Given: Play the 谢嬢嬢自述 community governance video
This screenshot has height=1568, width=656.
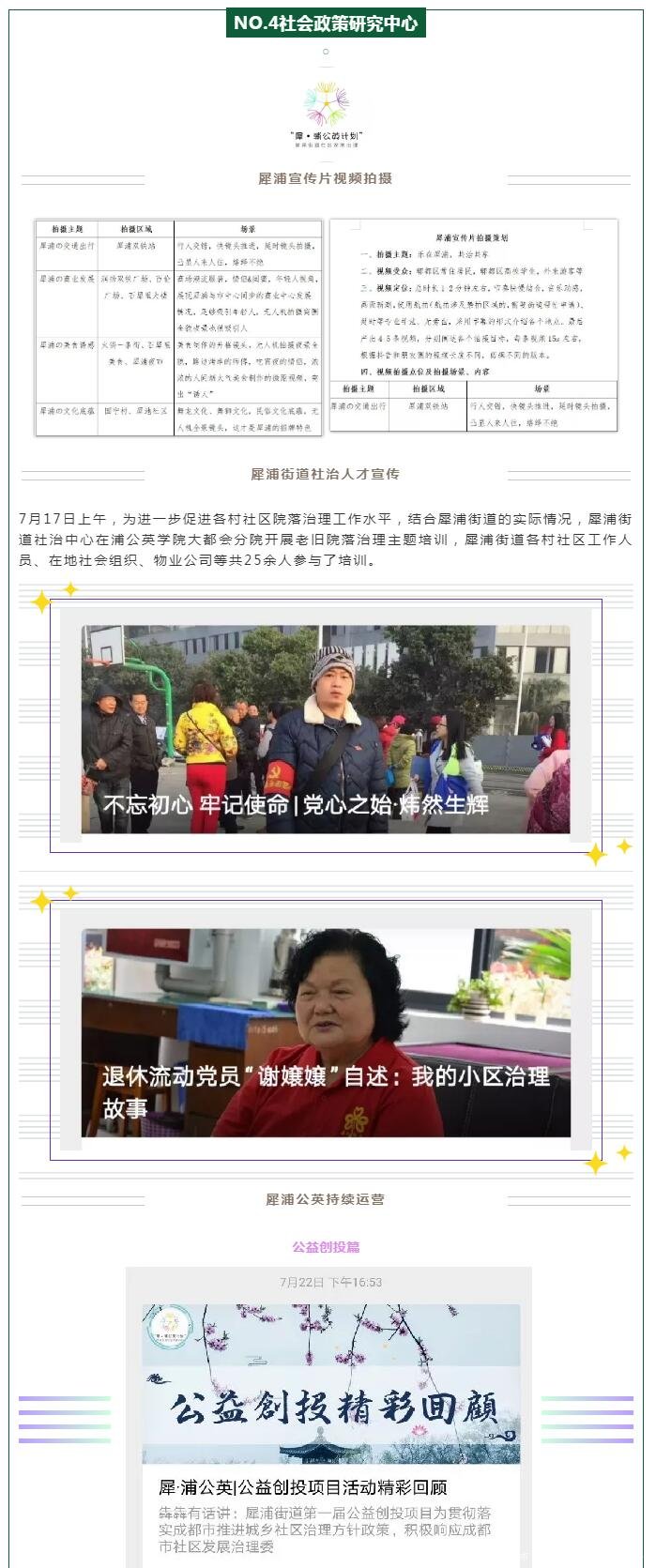Looking at the screenshot, I should [325, 1032].
